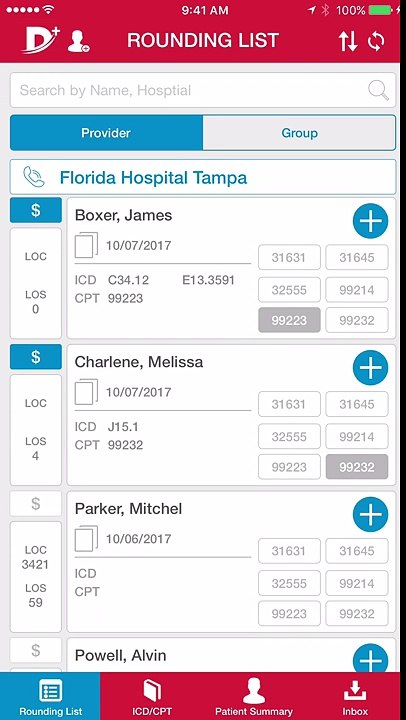Viewport: 406px width, 720px height.
Task: Select code 31631 for Boxer, James
Action: (289, 257)
